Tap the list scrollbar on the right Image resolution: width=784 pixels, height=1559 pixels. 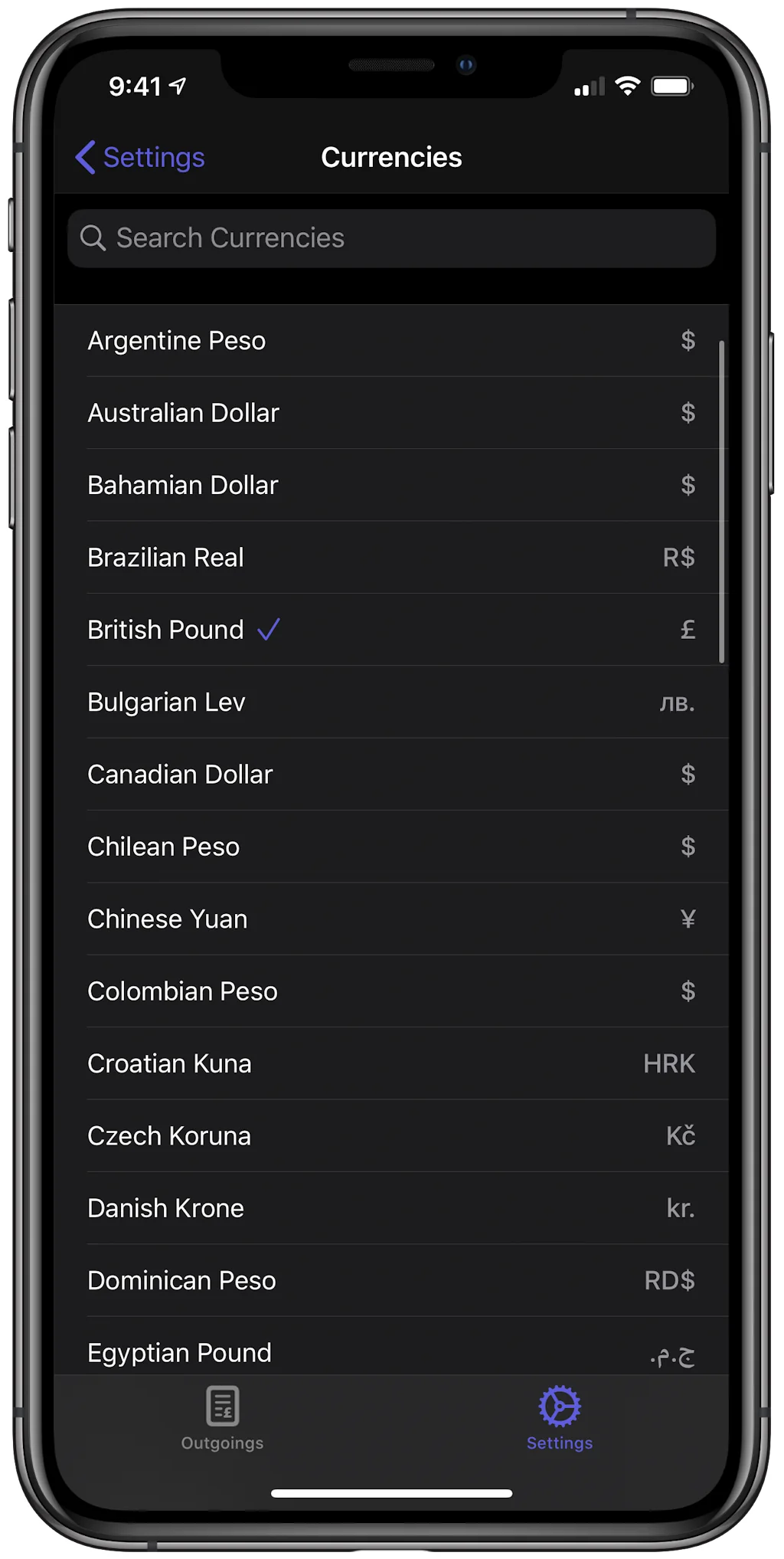coord(723,498)
